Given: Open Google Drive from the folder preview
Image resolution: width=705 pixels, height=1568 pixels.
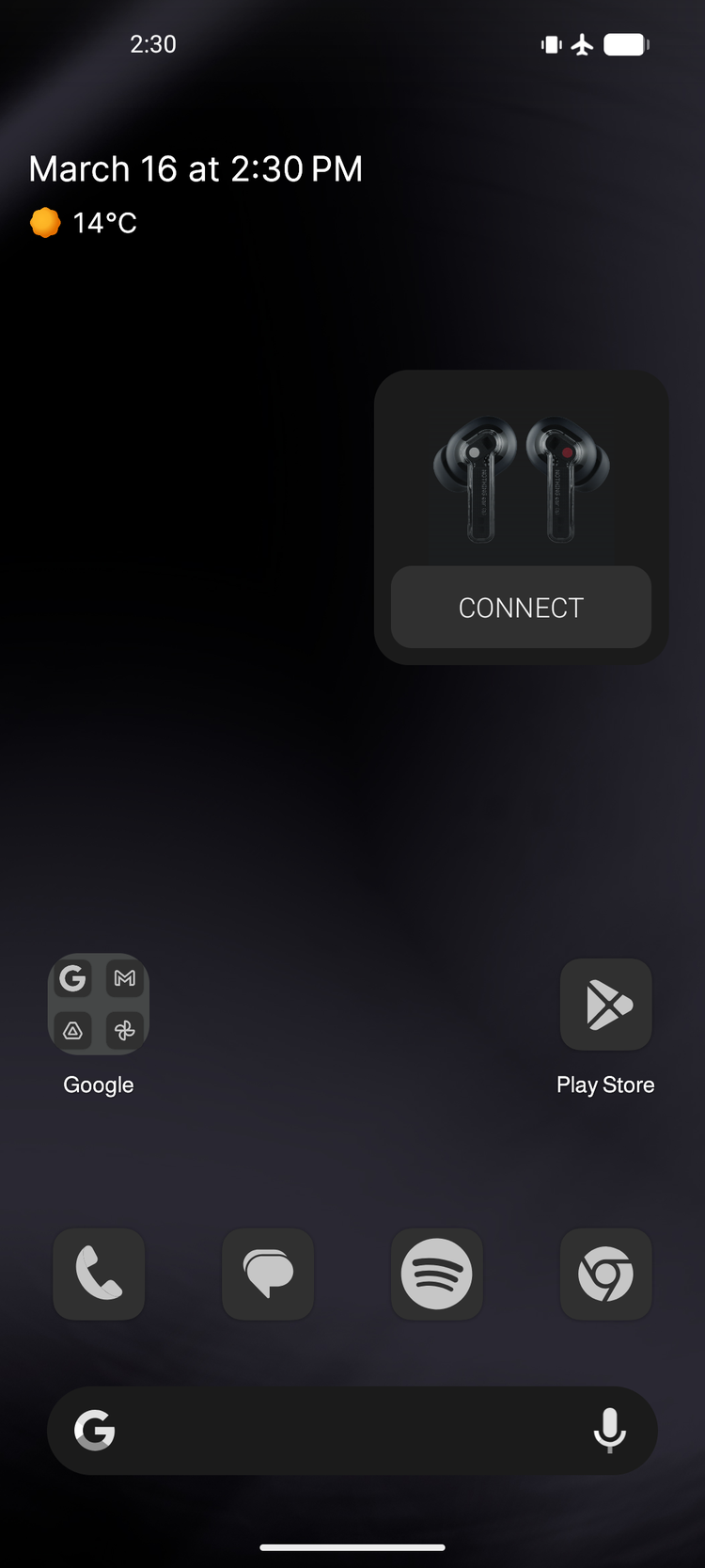Looking at the screenshot, I should pos(72,1029).
